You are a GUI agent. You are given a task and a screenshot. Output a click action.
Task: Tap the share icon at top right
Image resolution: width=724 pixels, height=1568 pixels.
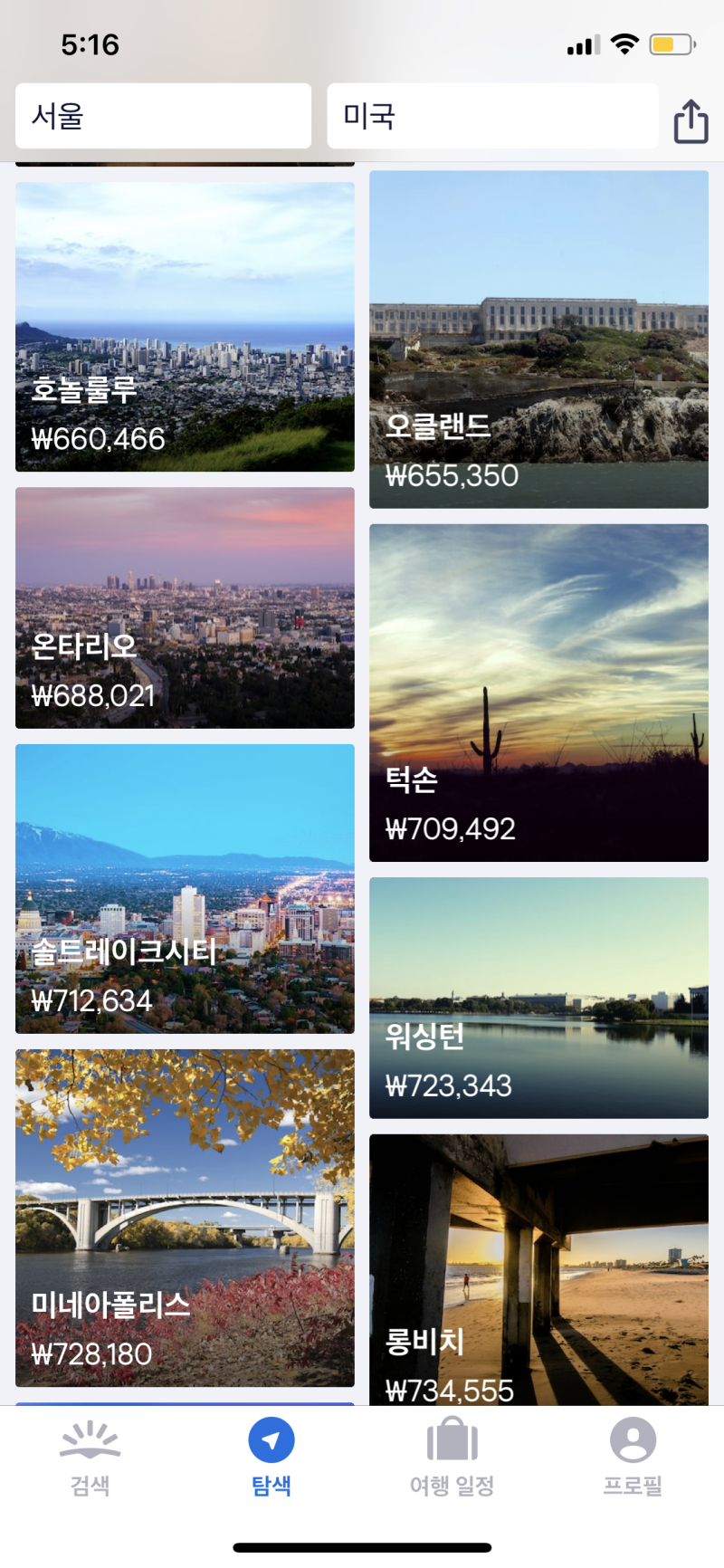coord(691,121)
